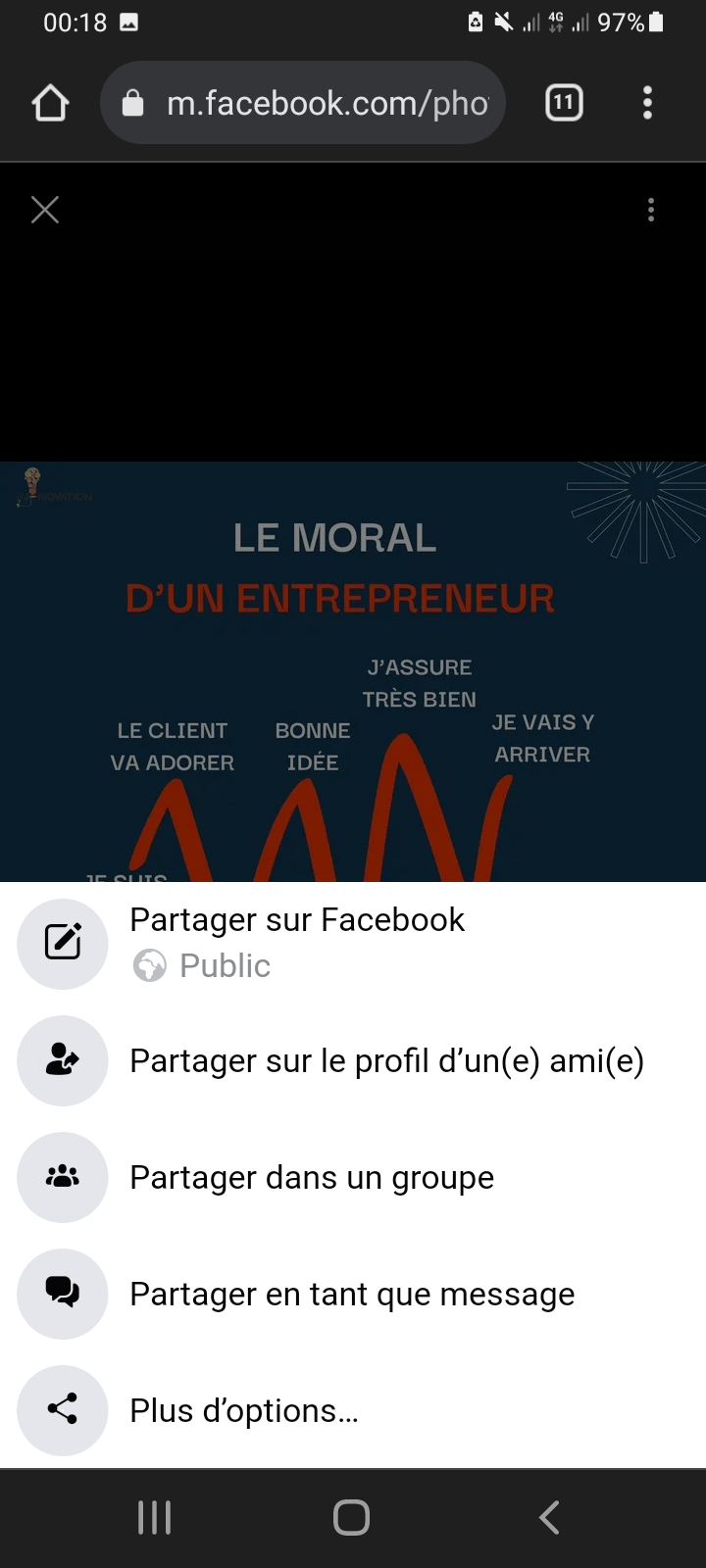Show recent apps from the navigation bar
706x1568 pixels.
[x=155, y=1517]
